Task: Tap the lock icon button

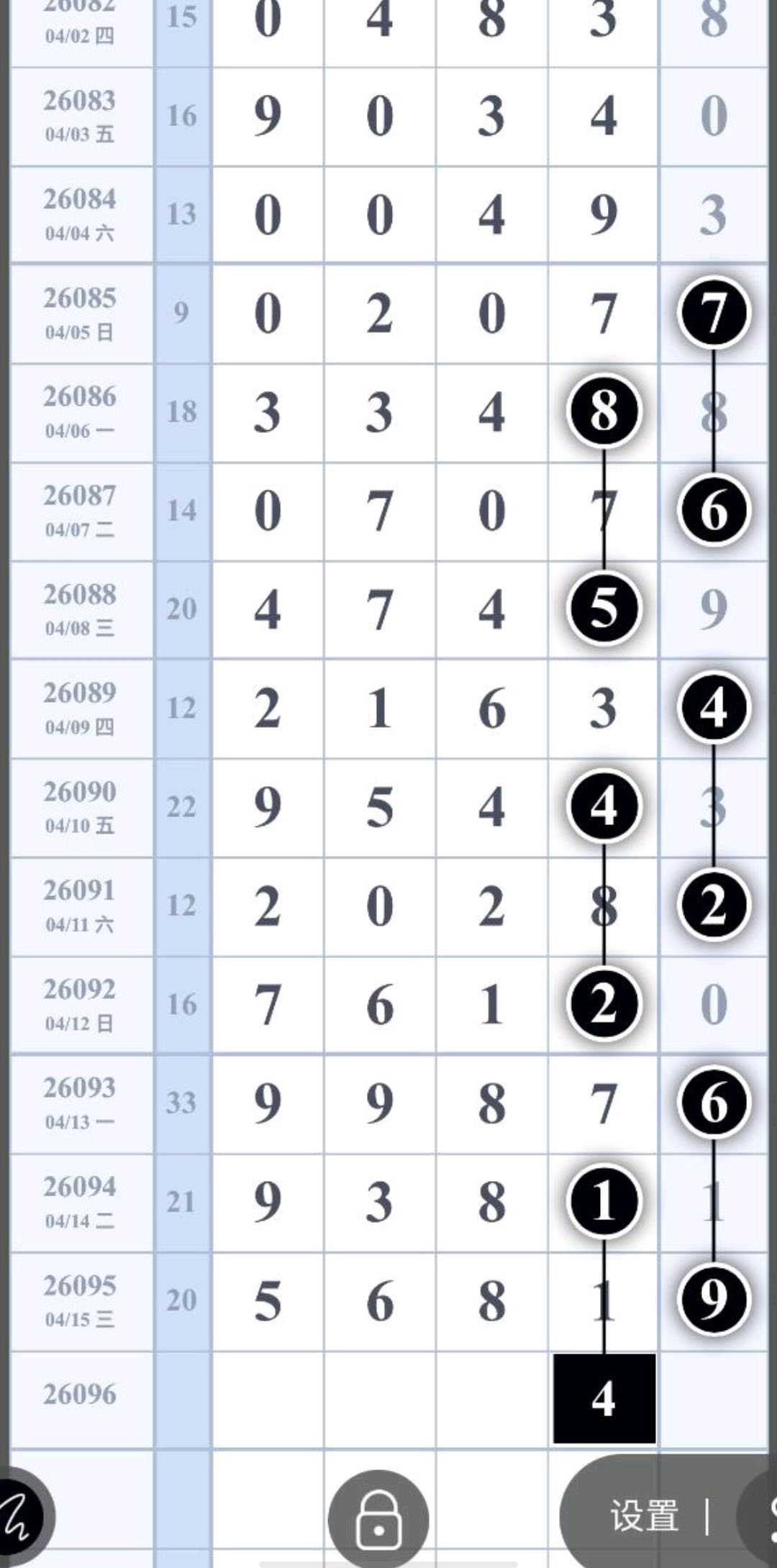Action: coord(378,1519)
